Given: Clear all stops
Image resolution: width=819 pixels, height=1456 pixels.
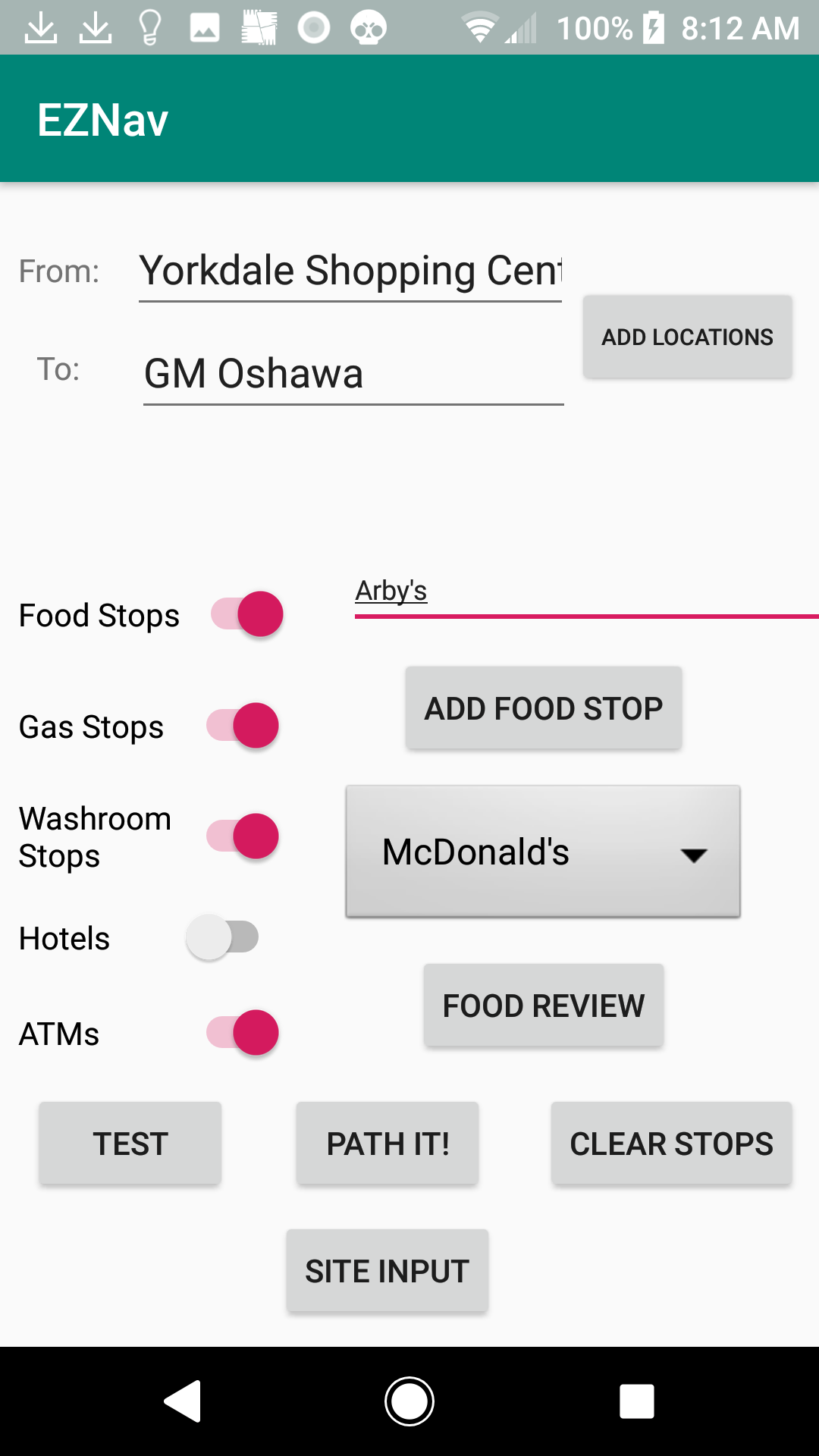Looking at the screenshot, I should (x=671, y=1144).
